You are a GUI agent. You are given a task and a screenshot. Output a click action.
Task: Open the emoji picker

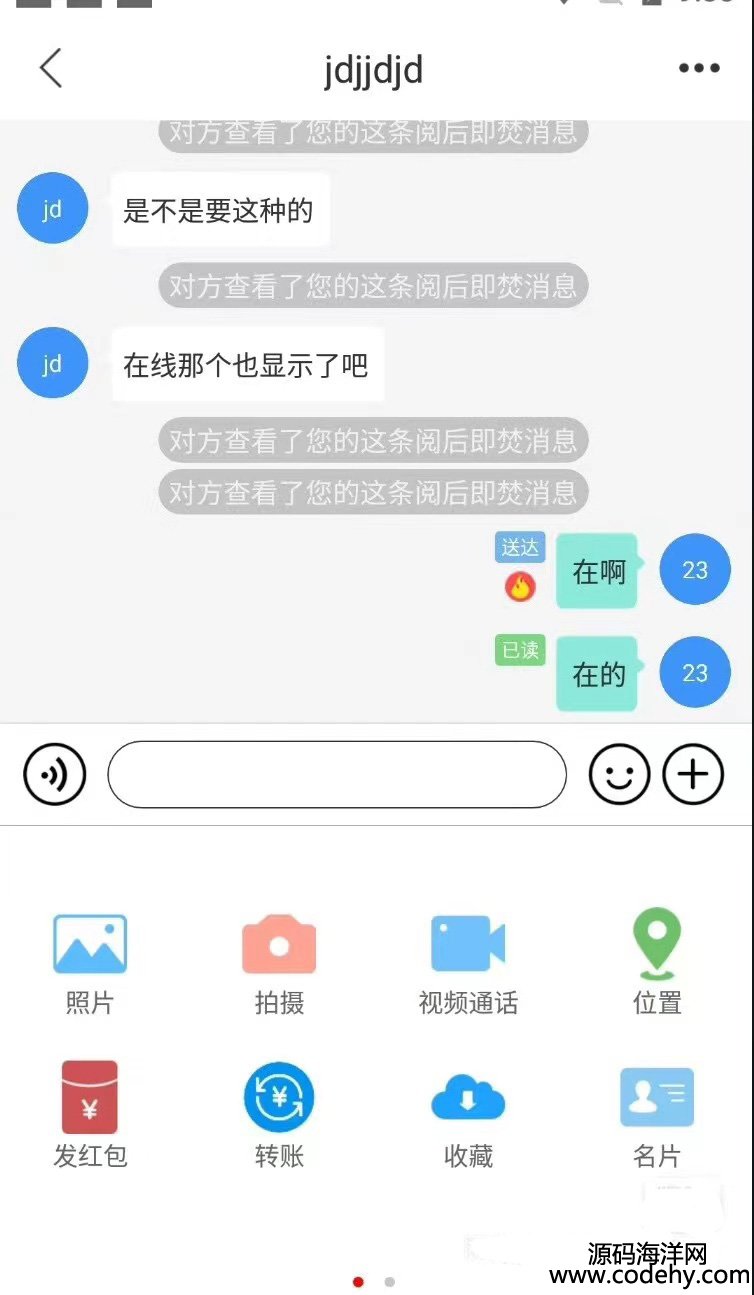619,774
